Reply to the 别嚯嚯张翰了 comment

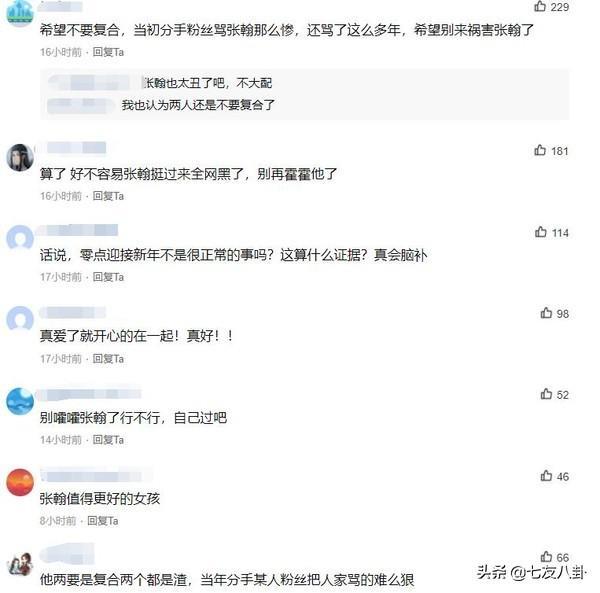(107, 440)
